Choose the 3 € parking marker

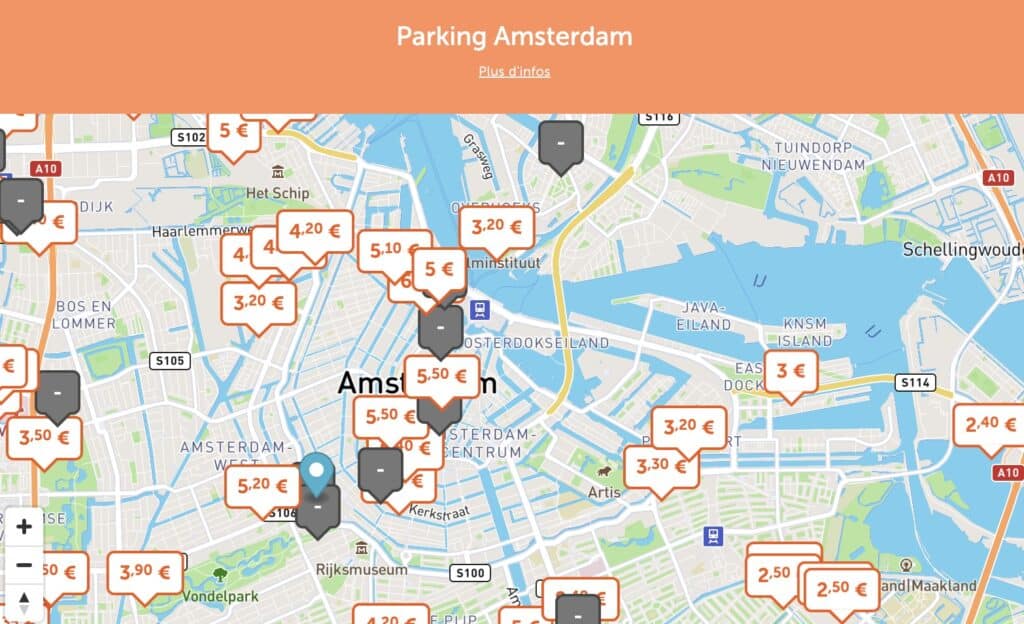(790, 371)
